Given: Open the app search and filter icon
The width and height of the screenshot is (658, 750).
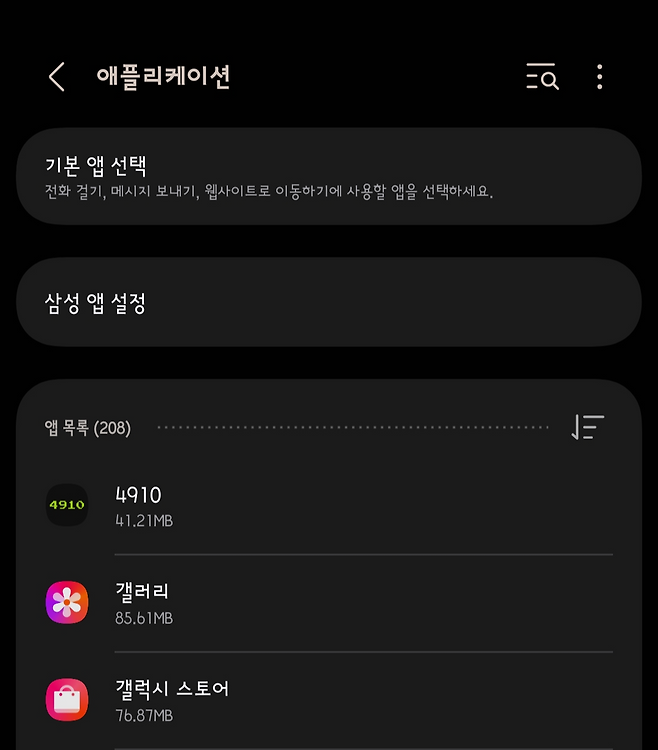Looking at the screenshot, I should [x=542, y=77].
